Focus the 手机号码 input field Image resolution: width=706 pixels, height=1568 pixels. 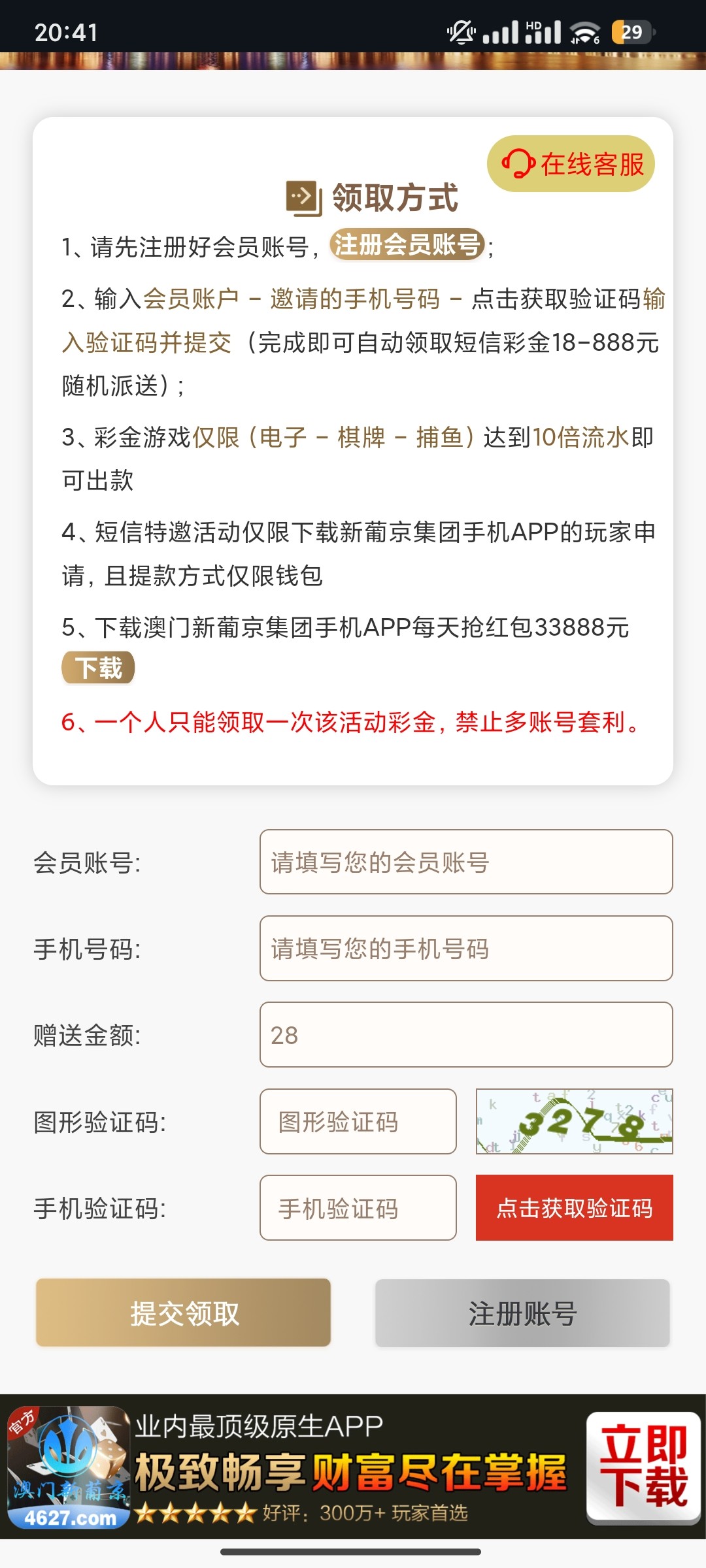point(465,948)
